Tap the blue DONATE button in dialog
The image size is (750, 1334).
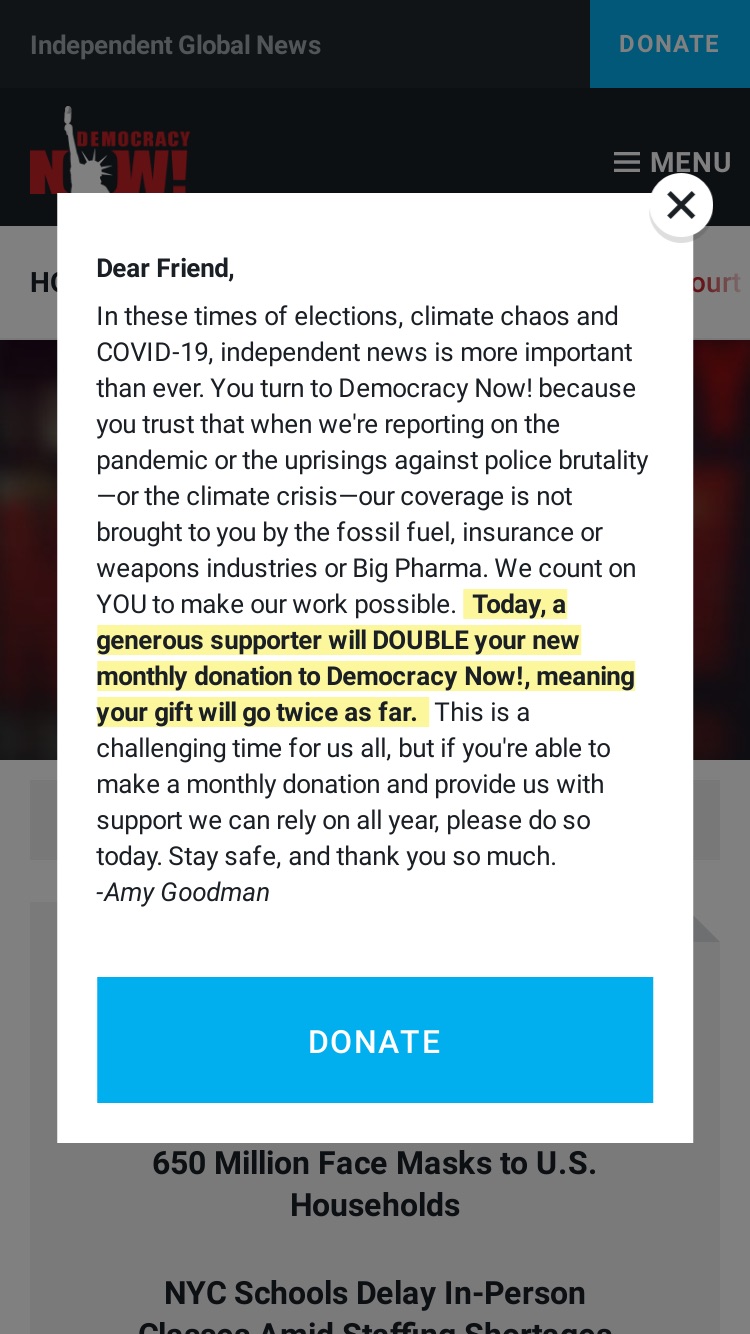coord(375,1040)
